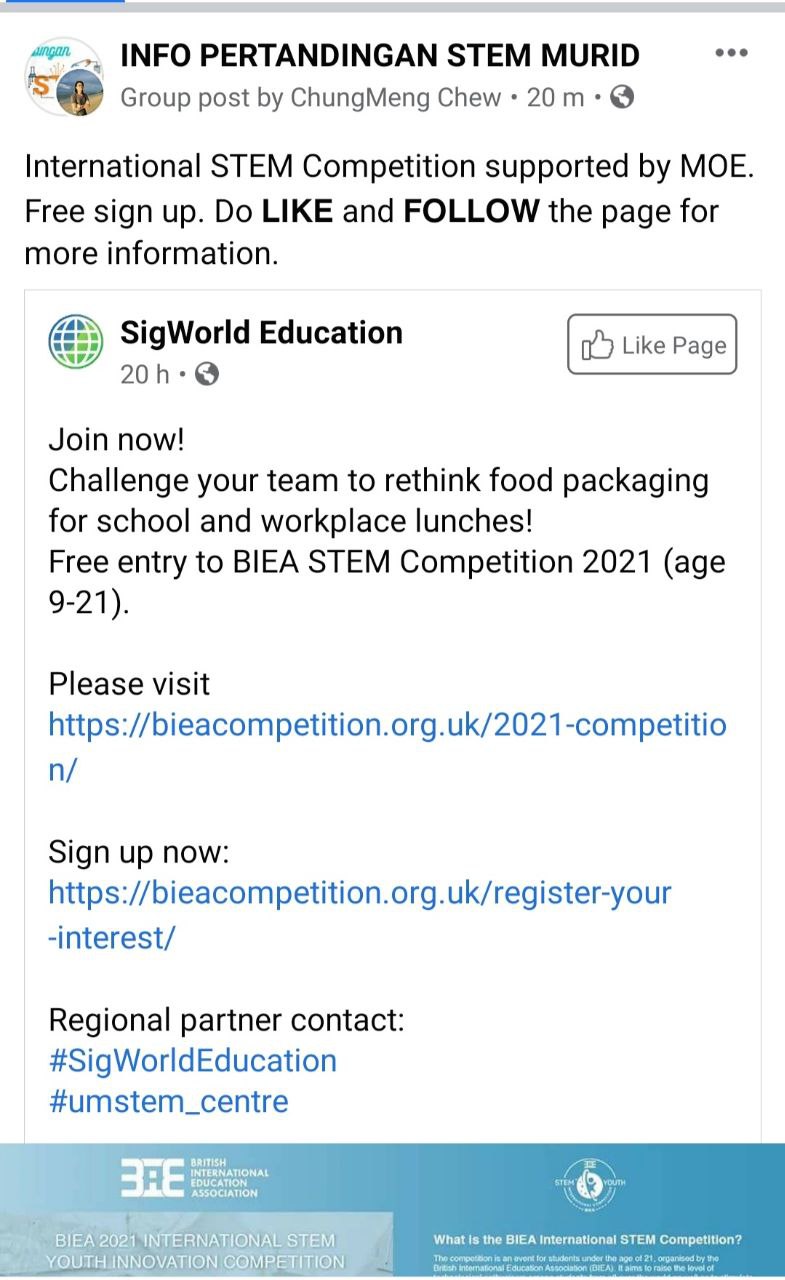Open the INFO PERTANDINGAN STEM MURID group
The width and height of the screenshot is (785, 1280).
pyautogui.click(x=379, y=54)
